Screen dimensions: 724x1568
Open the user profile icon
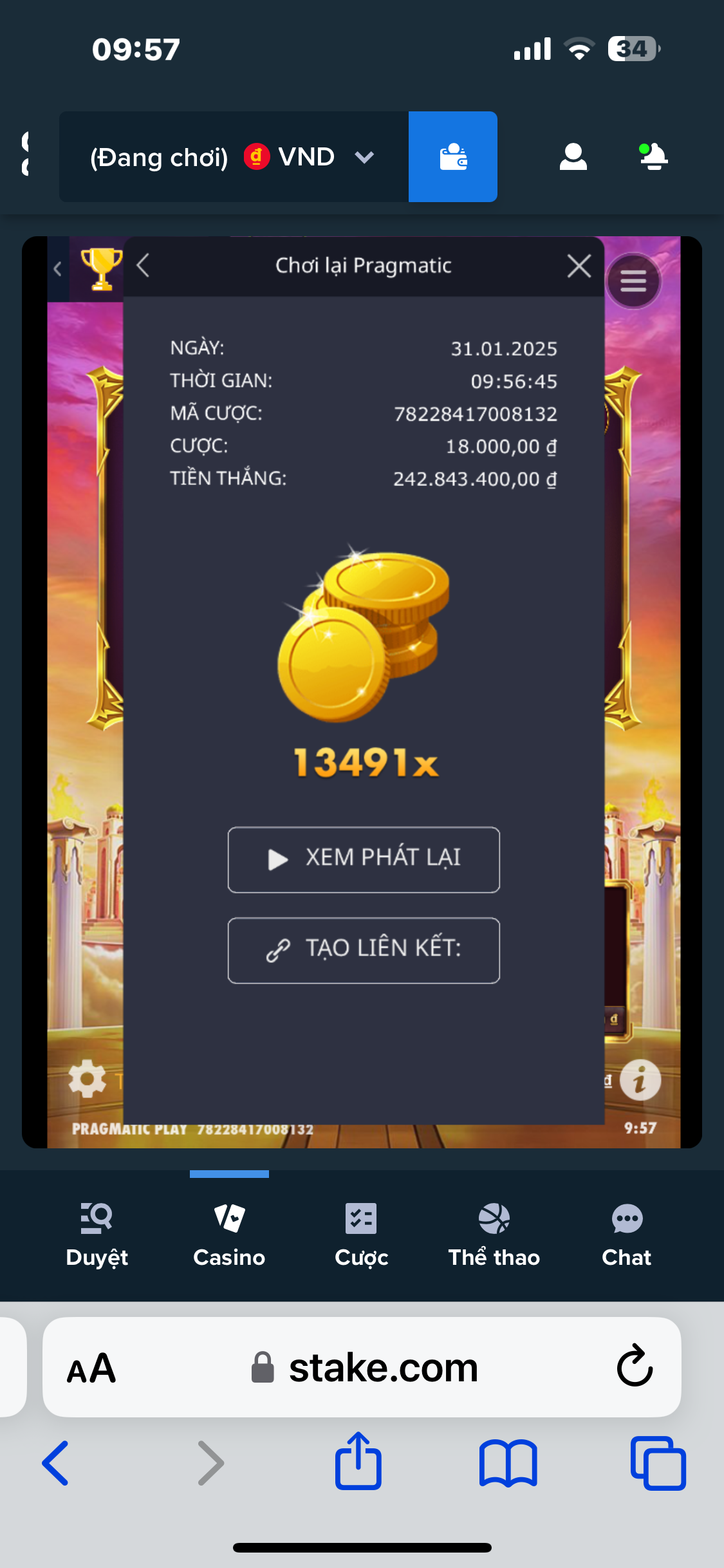click(x=573, y=157)
